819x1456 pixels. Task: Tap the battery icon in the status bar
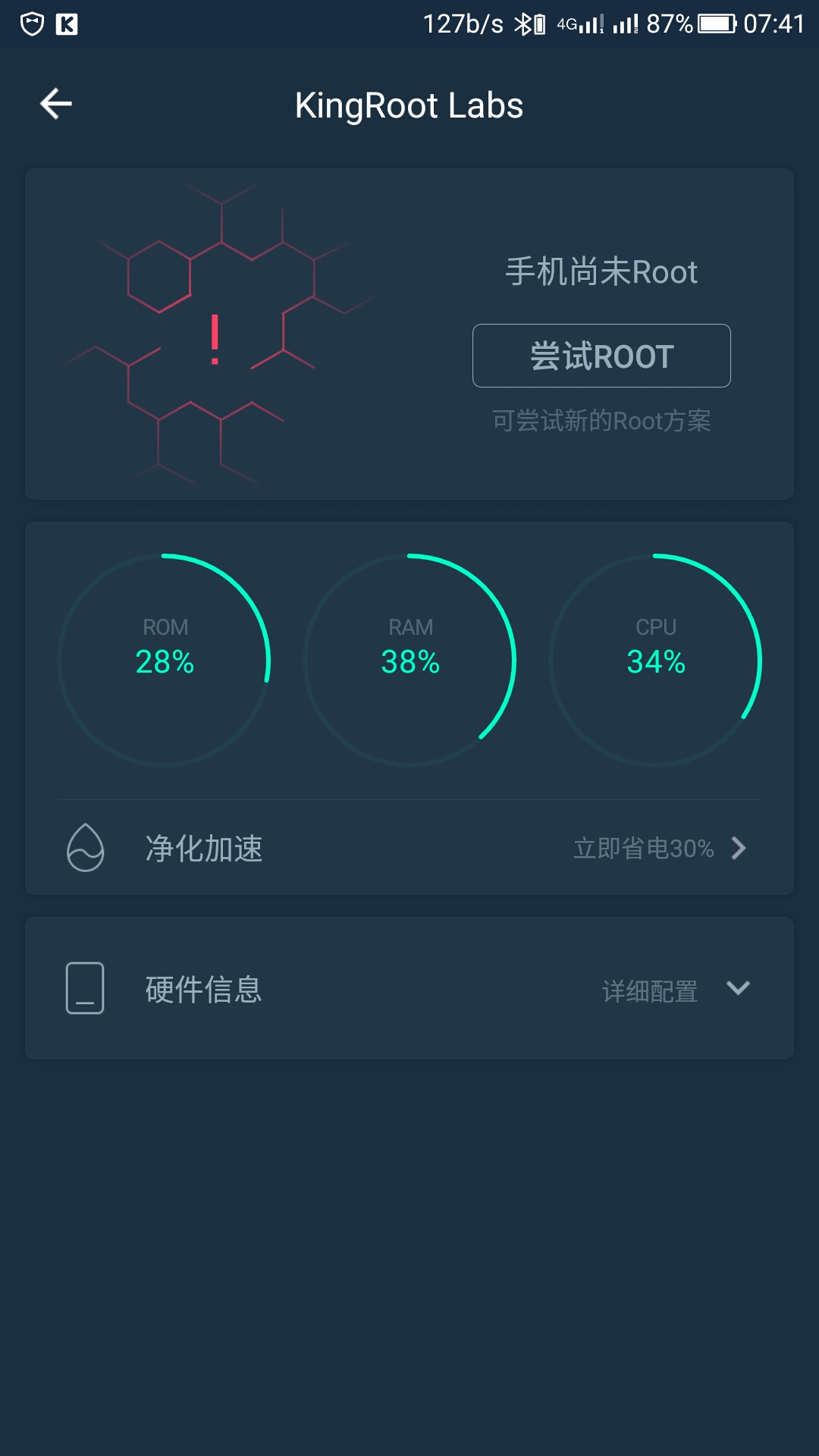tap(717, 23)
